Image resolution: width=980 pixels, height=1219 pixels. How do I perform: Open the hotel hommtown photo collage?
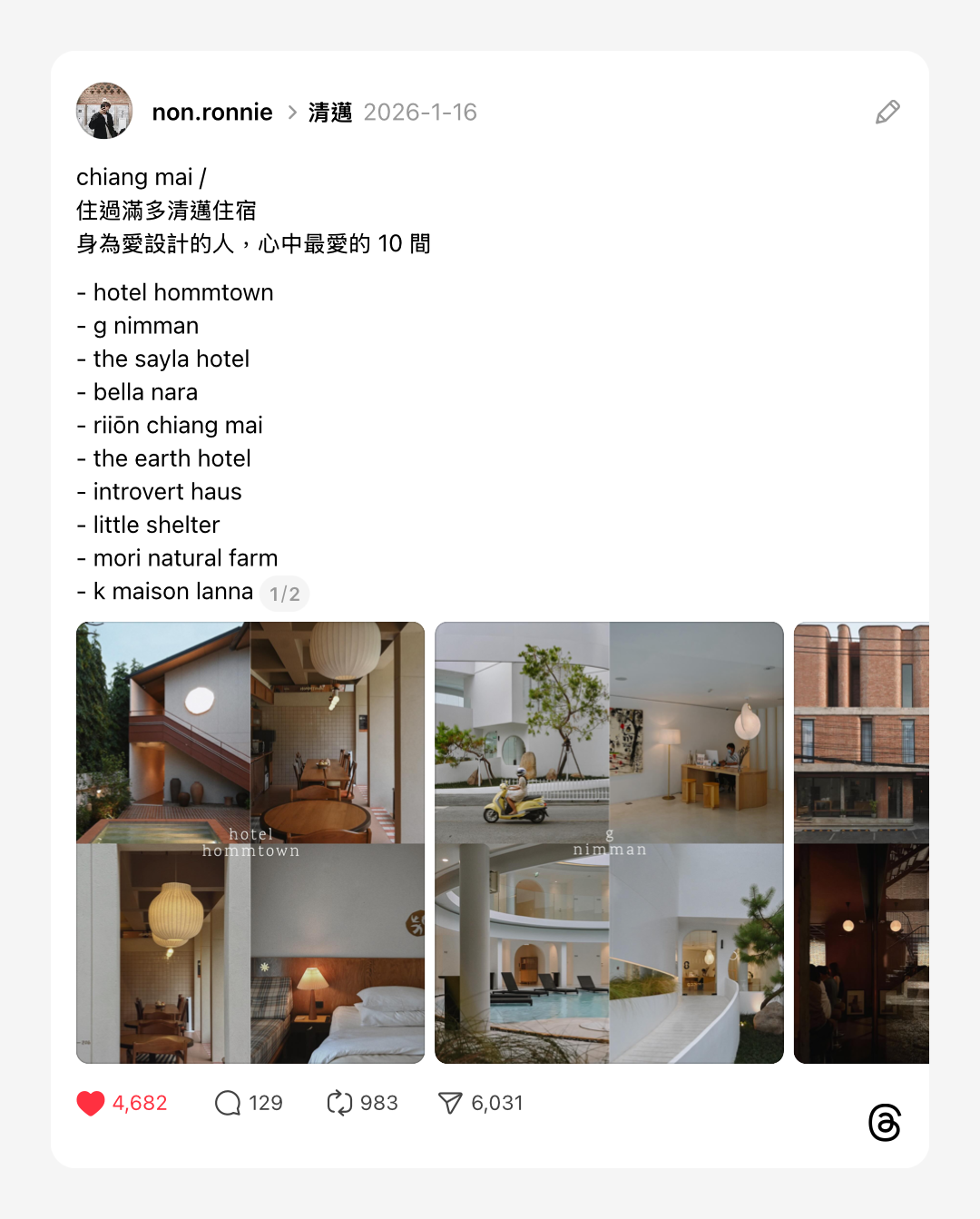[x=250, y=842]
